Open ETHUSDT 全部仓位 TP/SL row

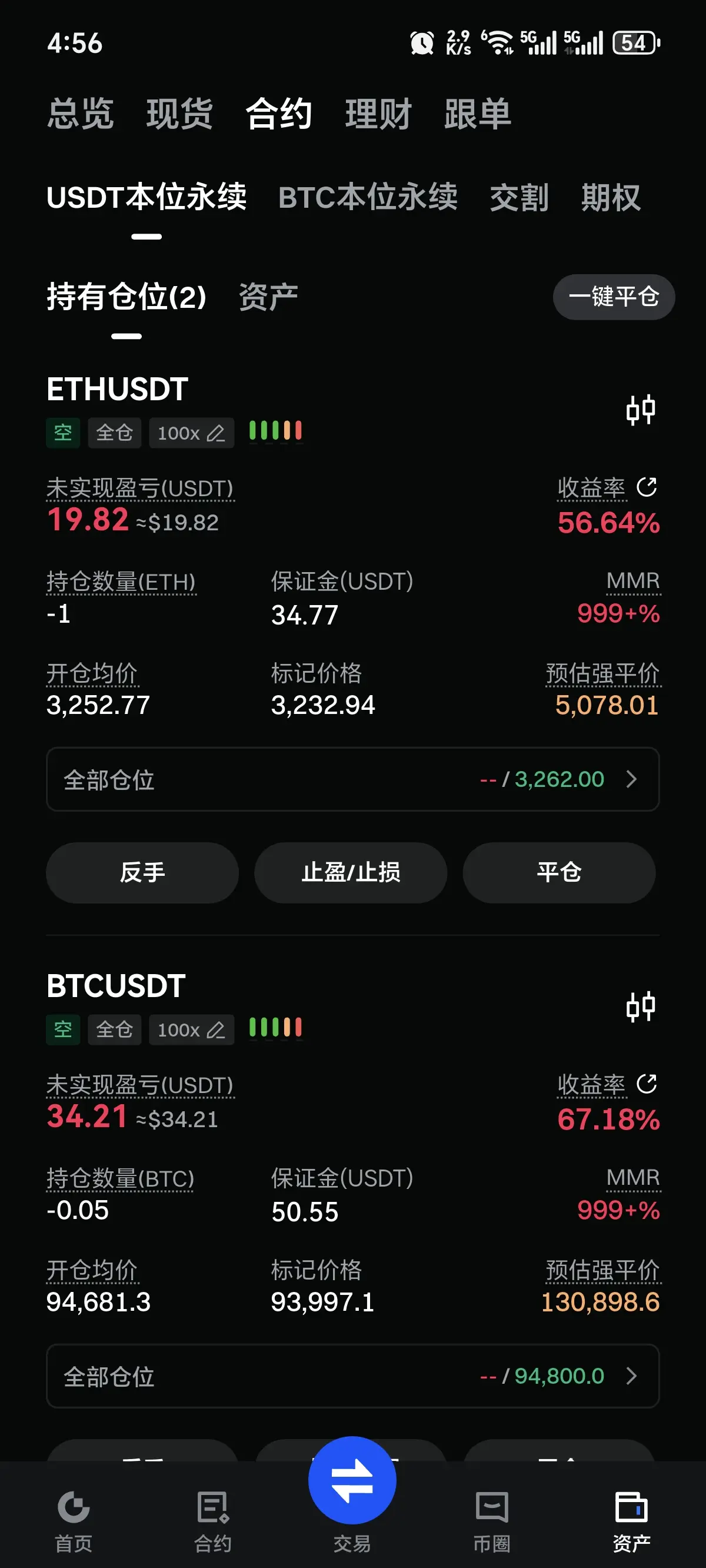coord(353,779)
